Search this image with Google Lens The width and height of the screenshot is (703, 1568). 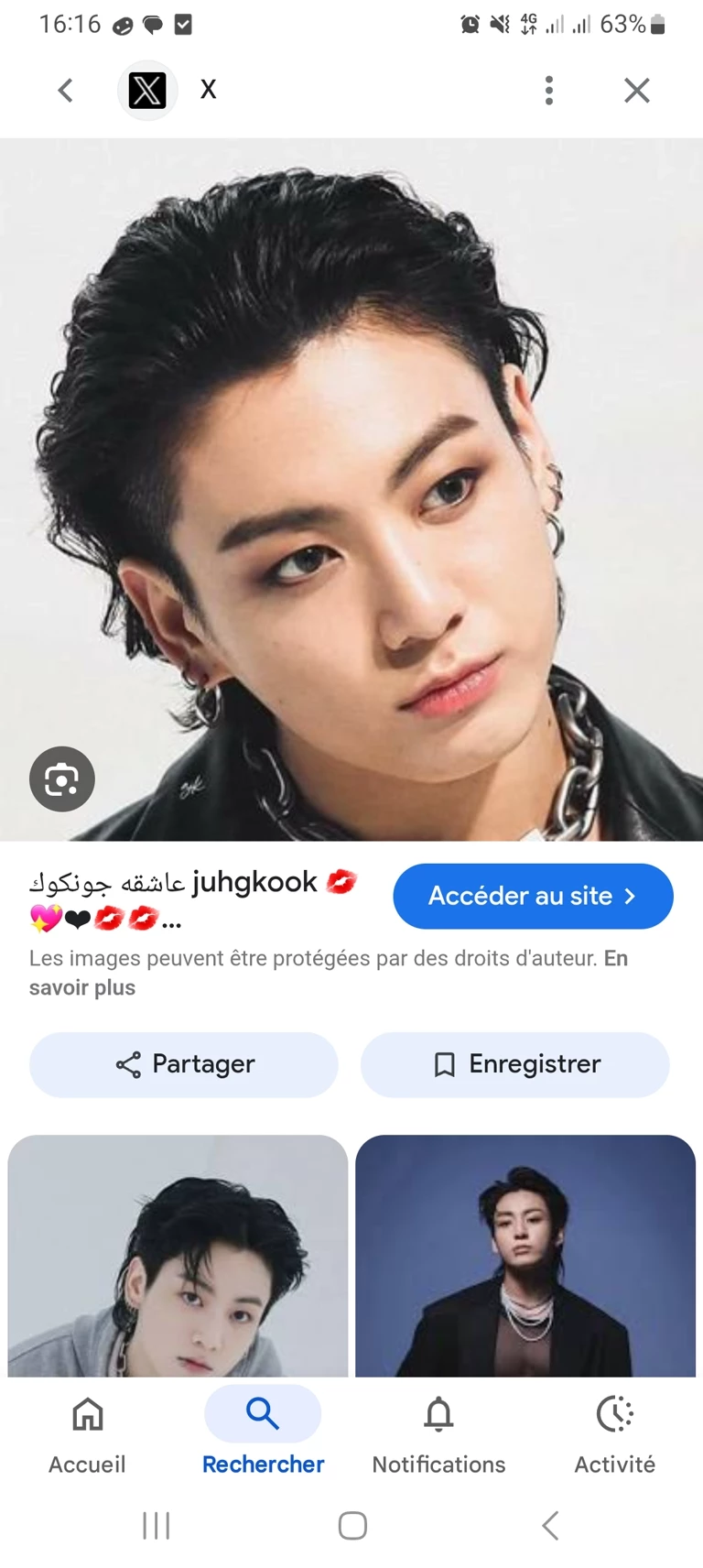62,779
